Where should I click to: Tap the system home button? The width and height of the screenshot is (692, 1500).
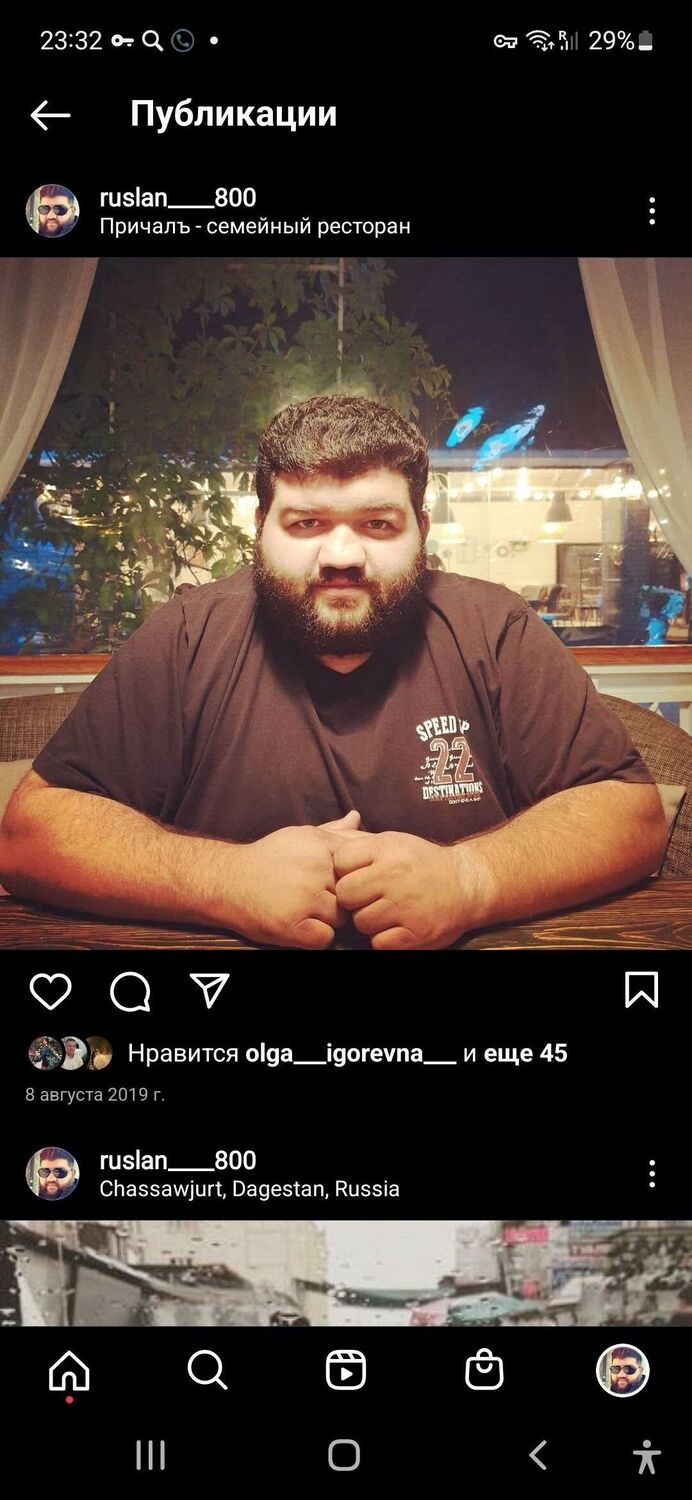(x=344, y=1455)
